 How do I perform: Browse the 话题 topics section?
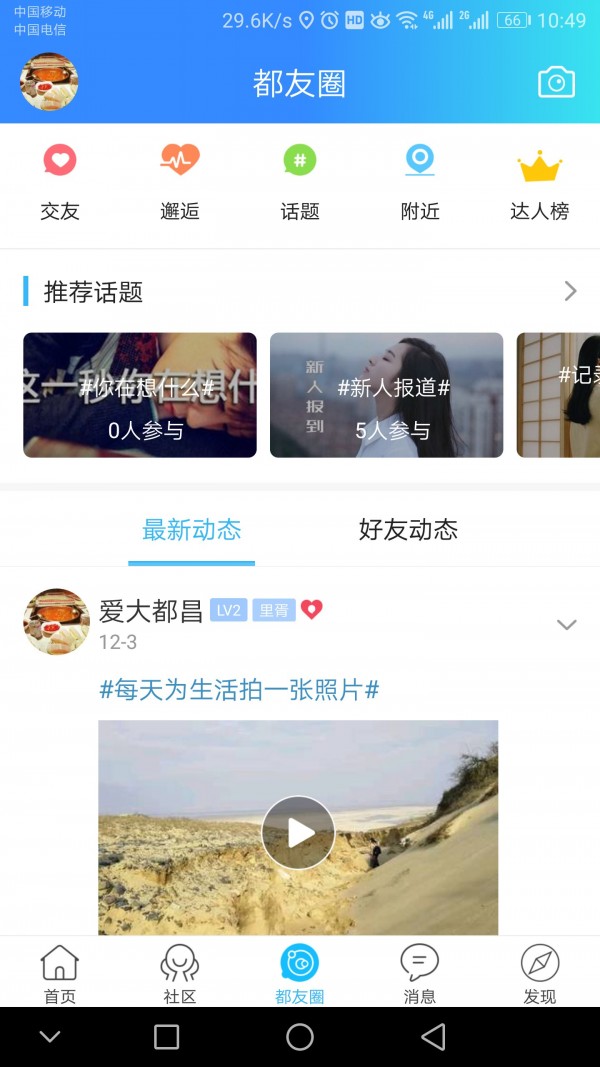[300, 182]
